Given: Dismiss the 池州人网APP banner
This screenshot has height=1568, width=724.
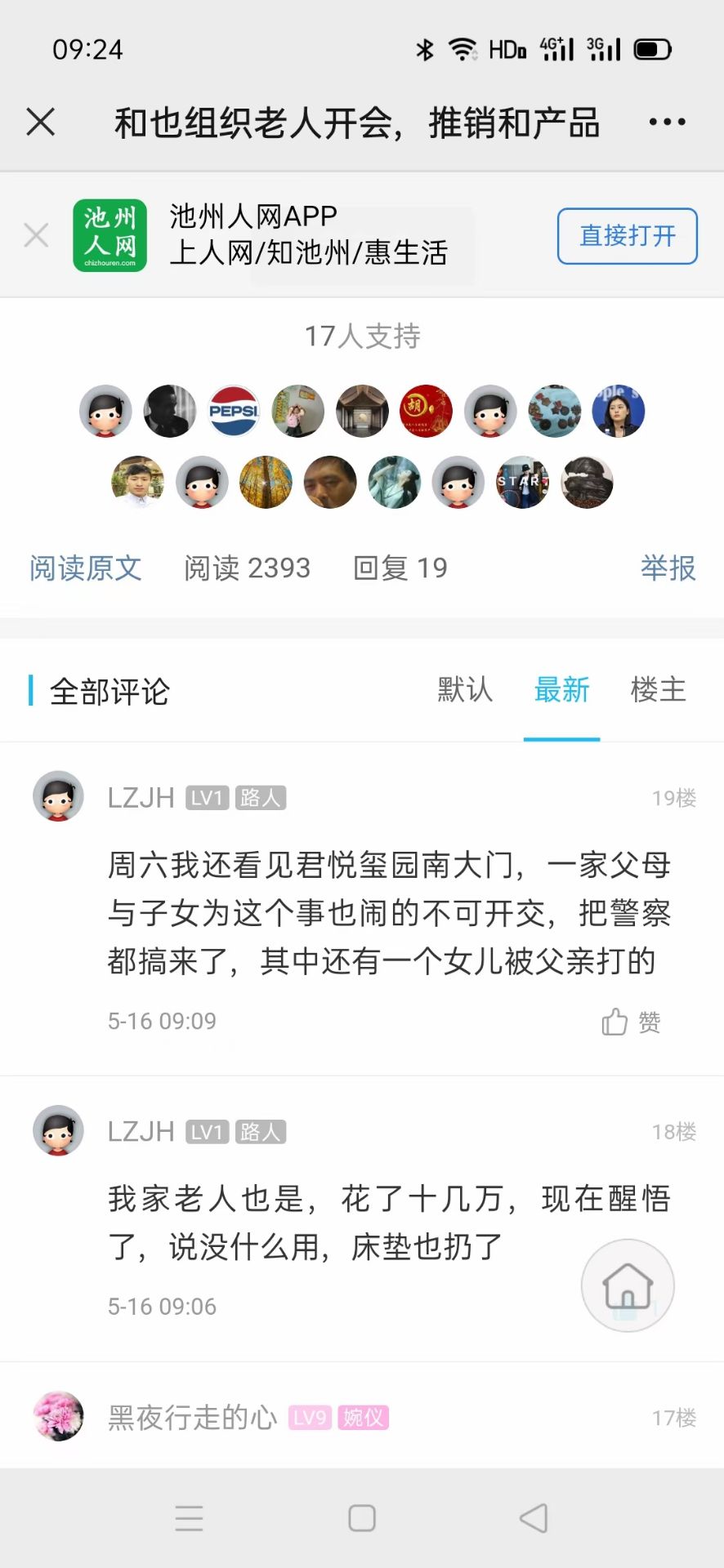Looking at the screenshot, I should 36,235.
